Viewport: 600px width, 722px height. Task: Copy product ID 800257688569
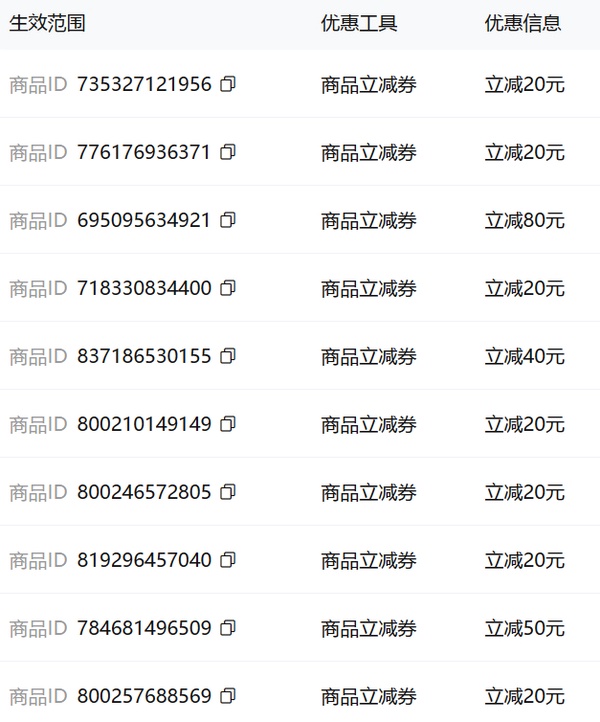pyautogui.click(x=228, y=696)
